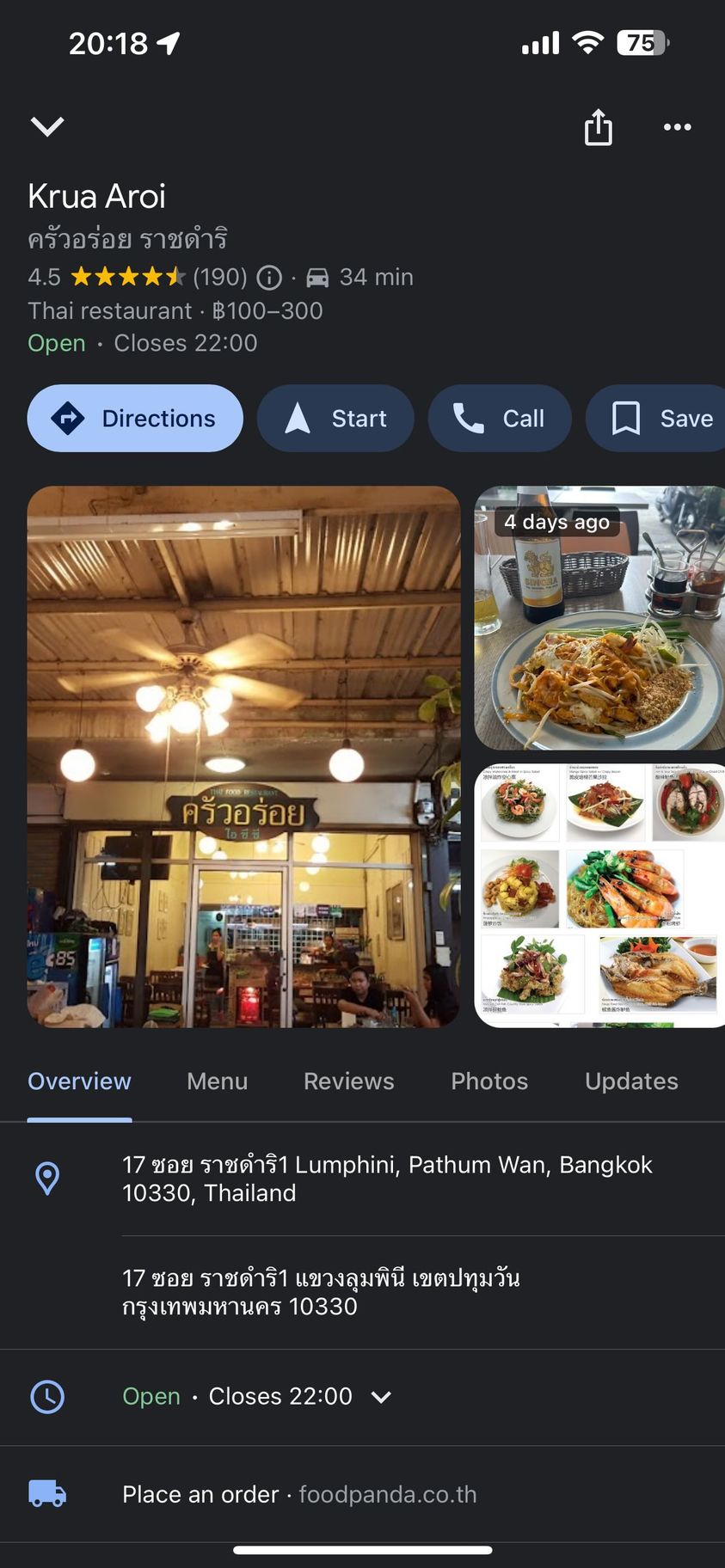This screenshot has height=1568, width=725.
Task: Open rating info icon next to reviews count
Action: [x=269, y=277]
